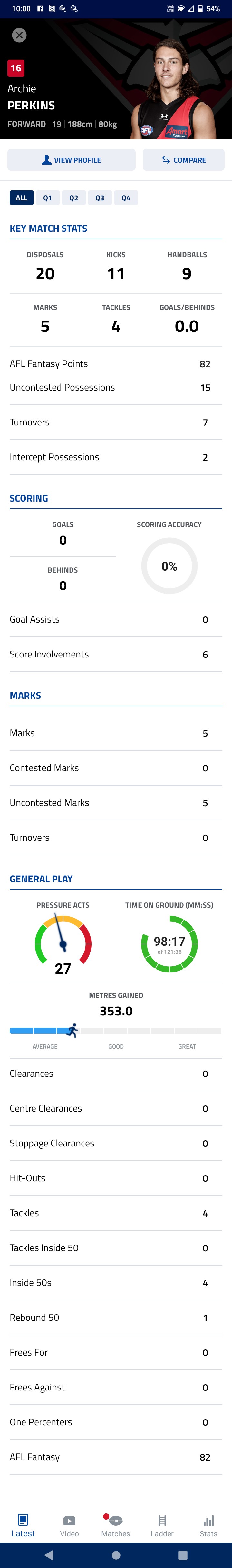This screenshot has width=232, height=1568.
Task: Tap the system back button
Action: coord(49,1555)
